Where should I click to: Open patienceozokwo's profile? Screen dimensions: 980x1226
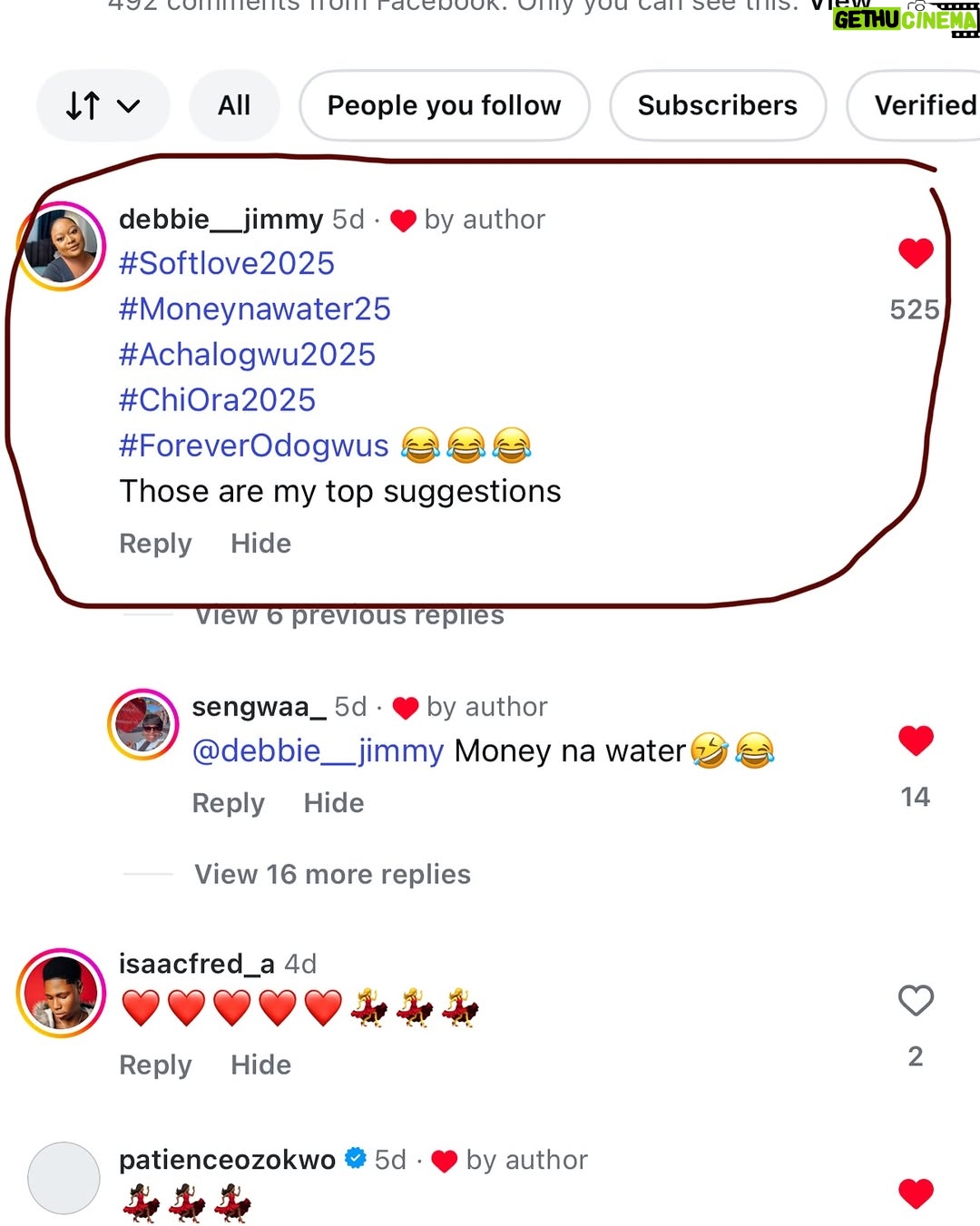tap(227, 1160)
